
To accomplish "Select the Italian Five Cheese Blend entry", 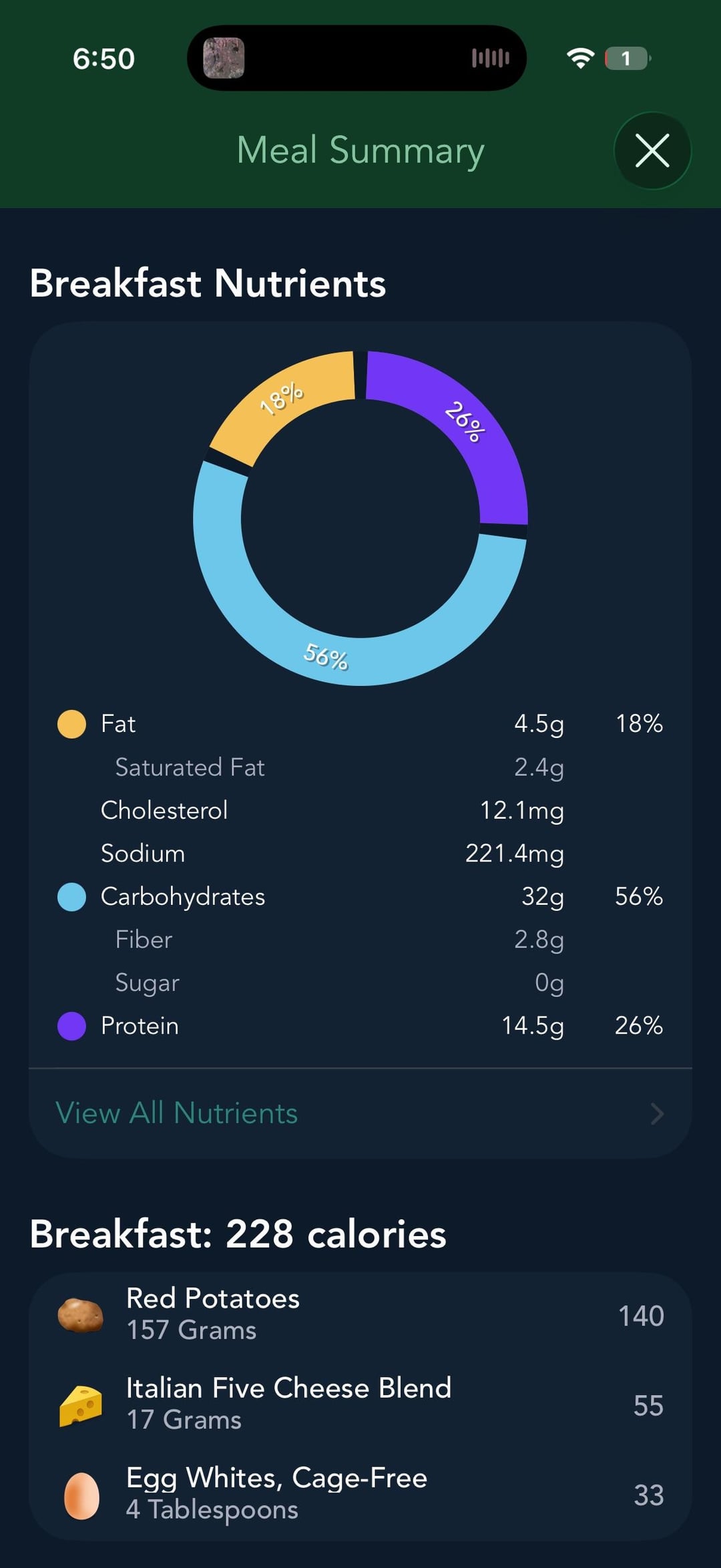I will pyautogui.click(x=359, y=1404).
